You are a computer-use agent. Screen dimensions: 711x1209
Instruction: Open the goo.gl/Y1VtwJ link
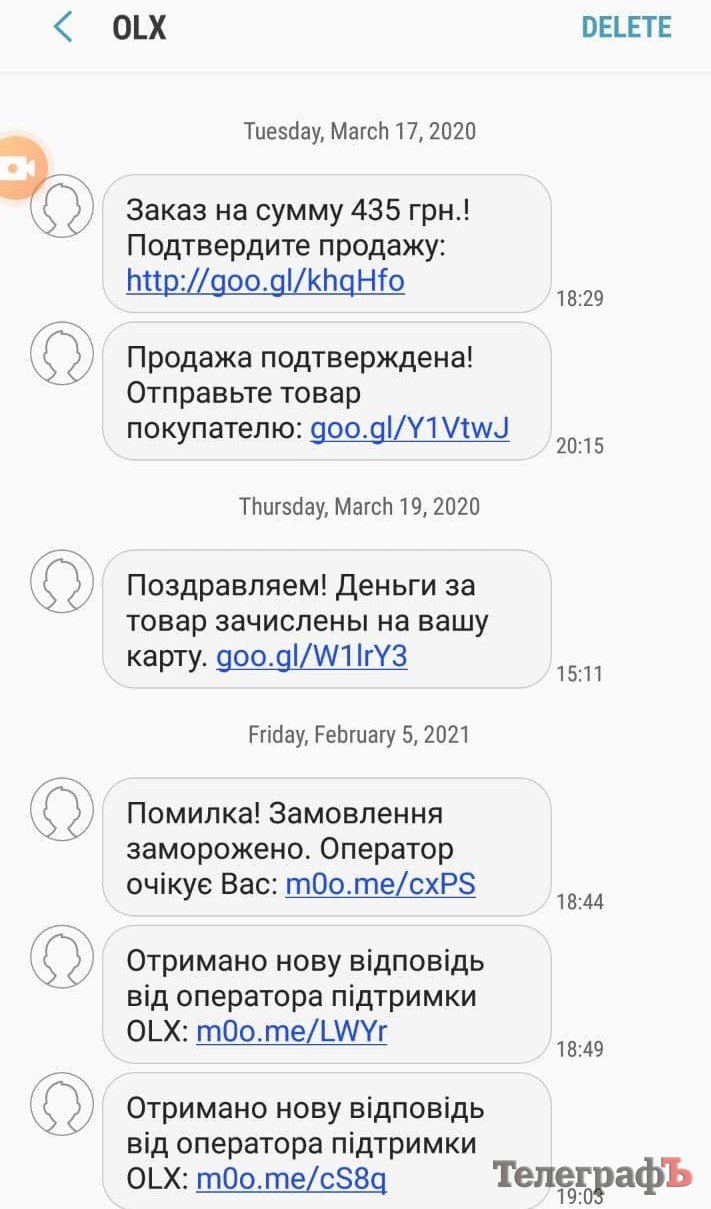[x=409, y=428]
